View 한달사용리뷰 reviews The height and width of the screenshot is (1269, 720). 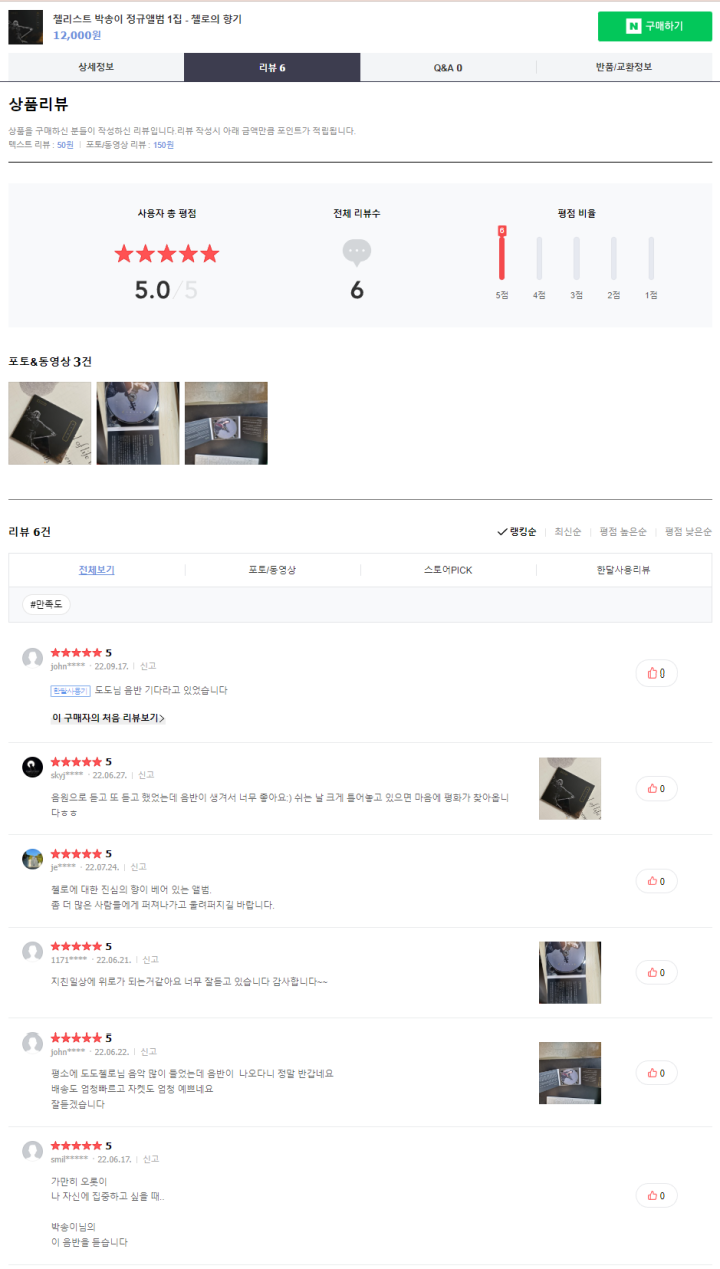pyautogui.click(x=623, y=570)
